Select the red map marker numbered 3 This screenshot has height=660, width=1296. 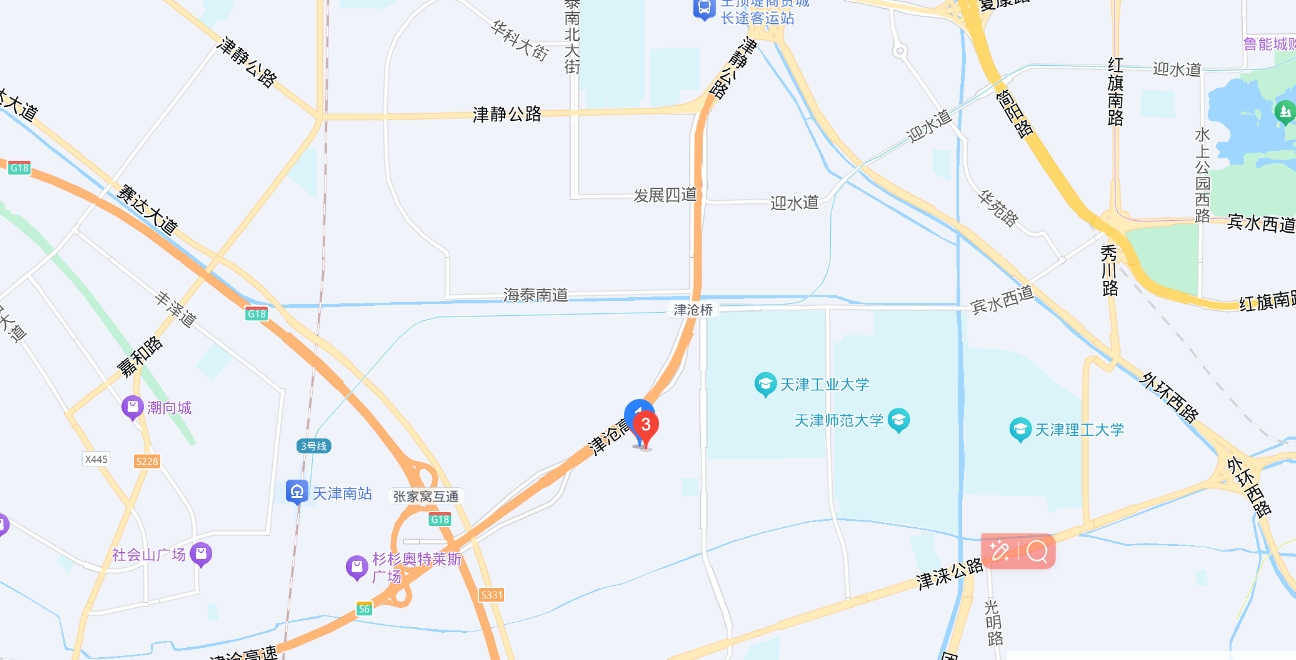(x=646, y=427)
